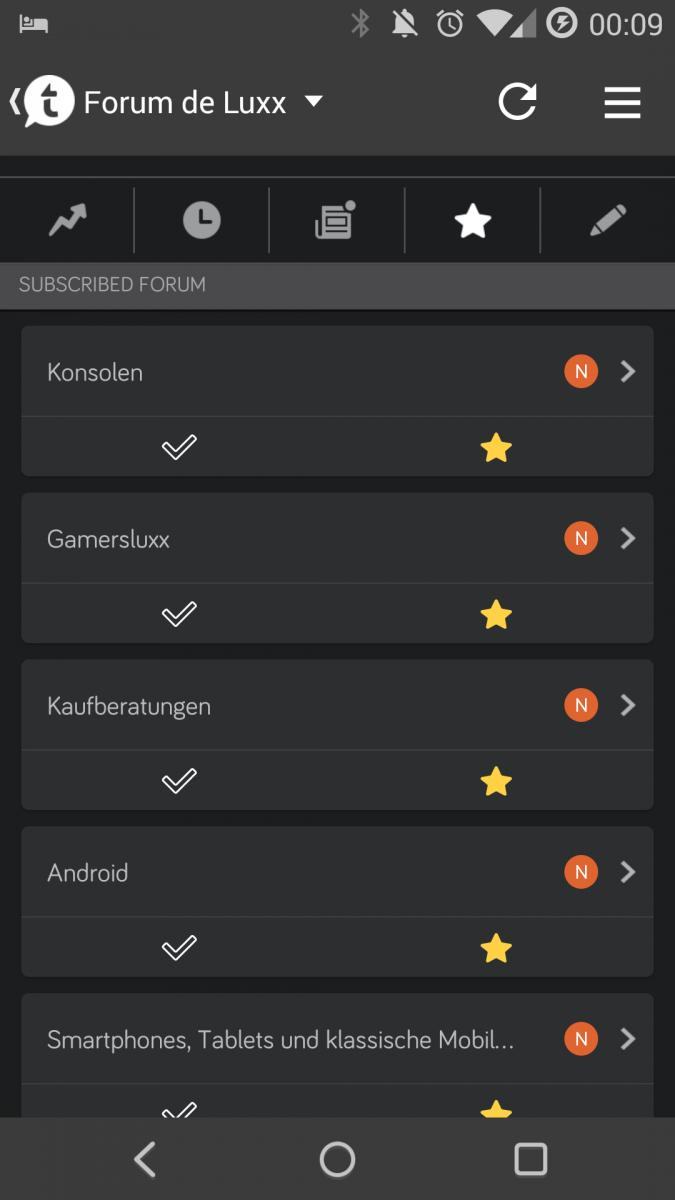Mark Kaufberatungen as read
Screen dimensions: 675x1200
coord(179,781)
